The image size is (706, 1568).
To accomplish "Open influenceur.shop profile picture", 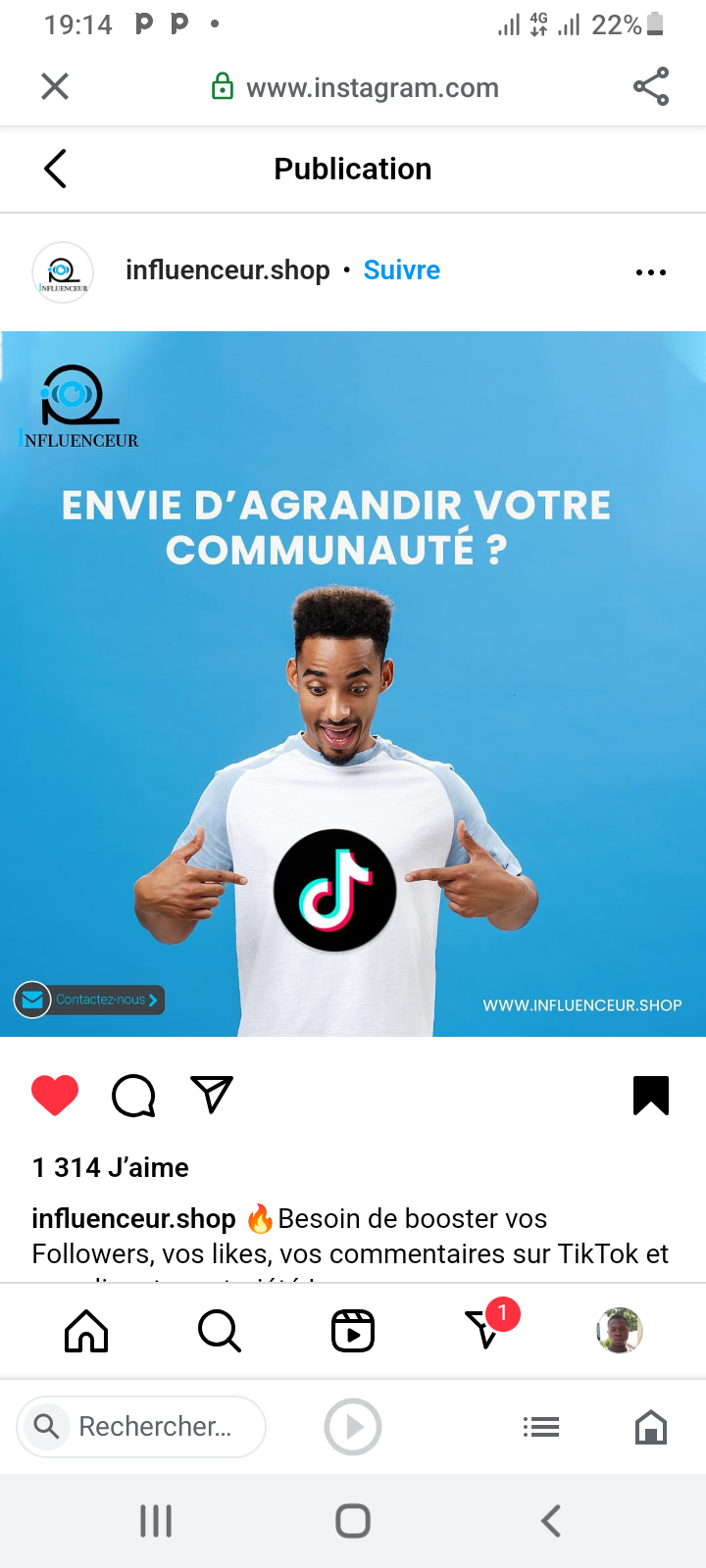I will (x=63, y=272).
